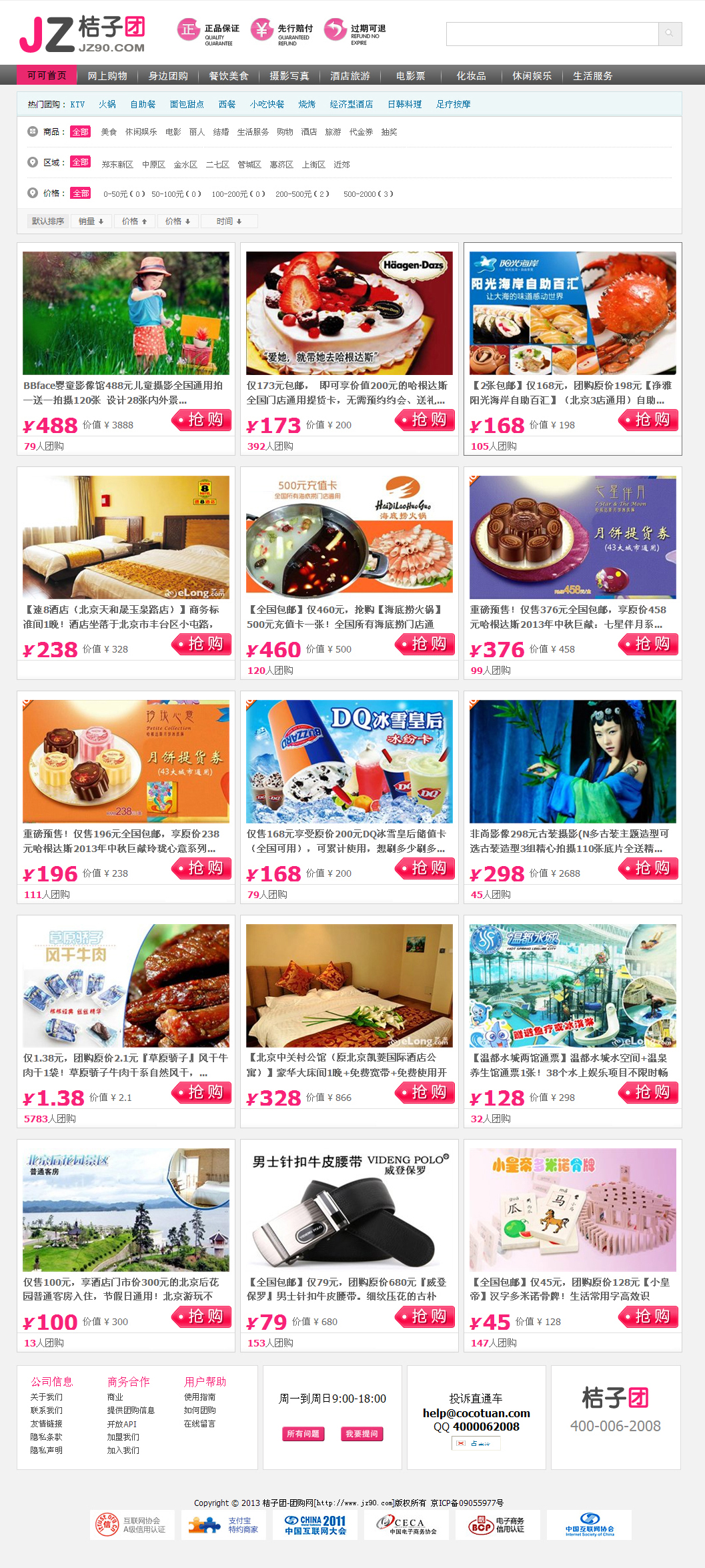Buy the ¥1.38 风干牛肉 deal
Image resolution: width=705 pixels, height=1568 pixels.
click(201, 1092)
